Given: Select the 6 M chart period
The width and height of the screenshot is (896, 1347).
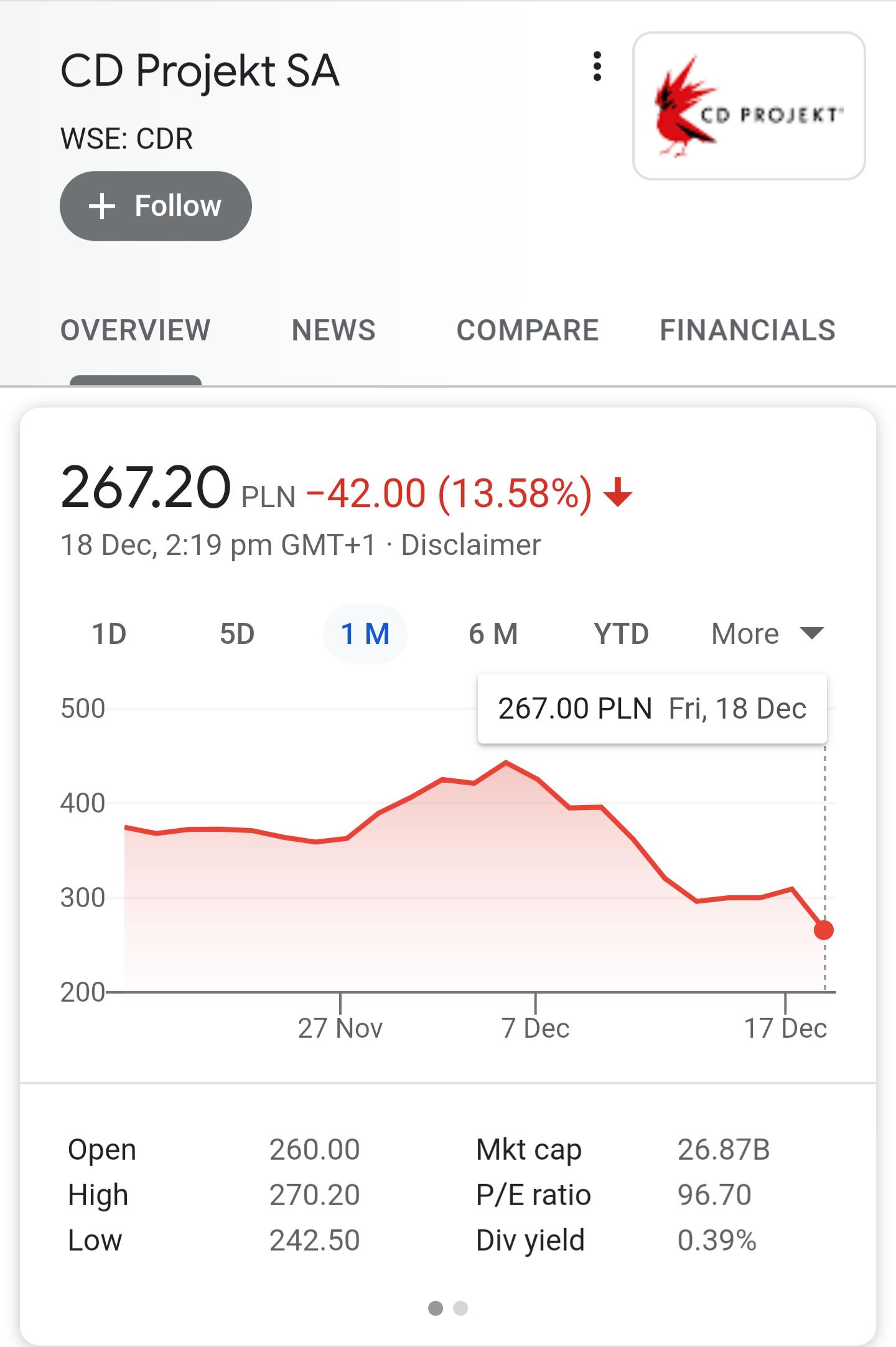Looking at the screenshot, I should pyautogui.click(x=493, y=633).
